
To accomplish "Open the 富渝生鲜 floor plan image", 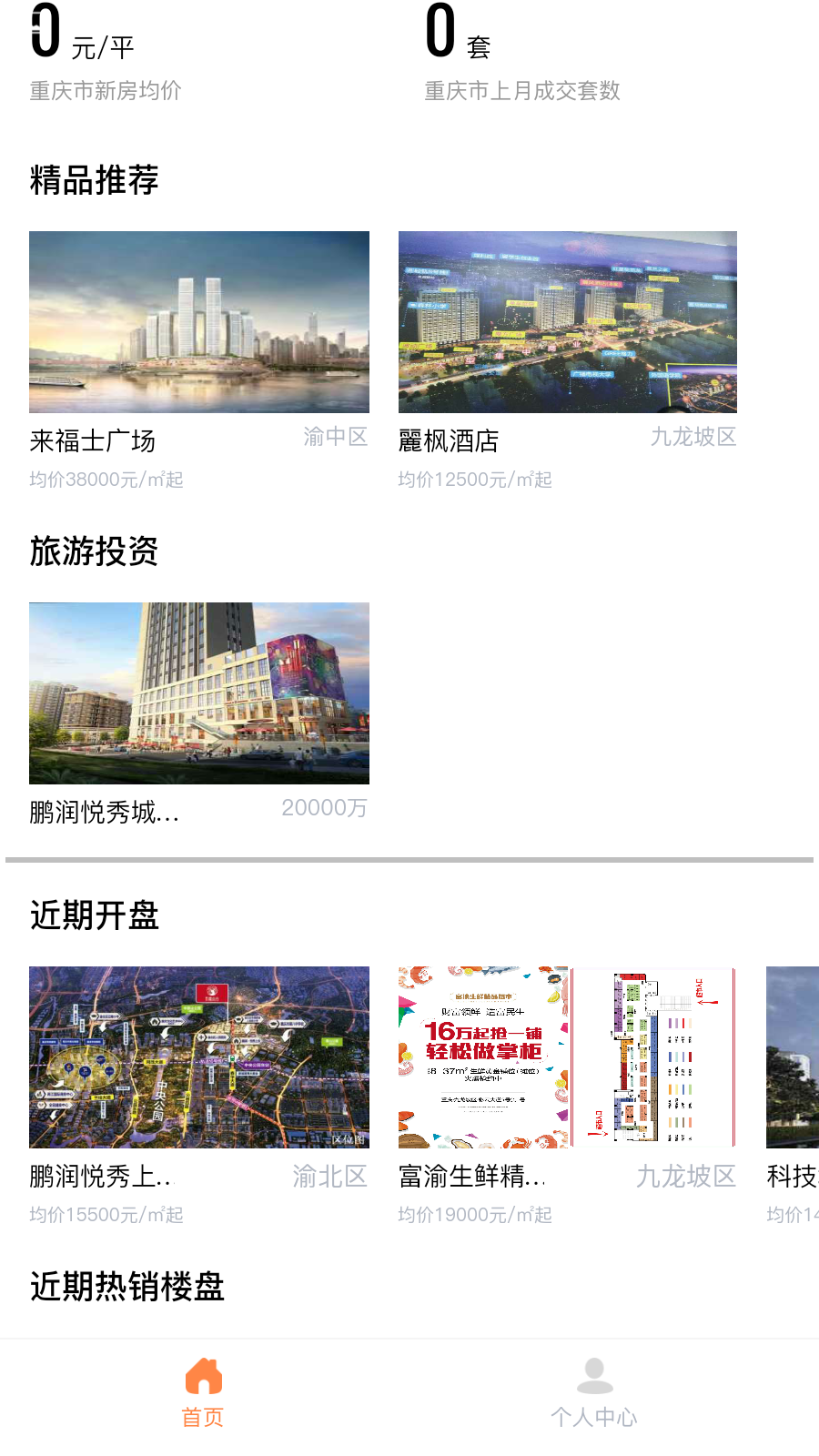I will 567,1056.
